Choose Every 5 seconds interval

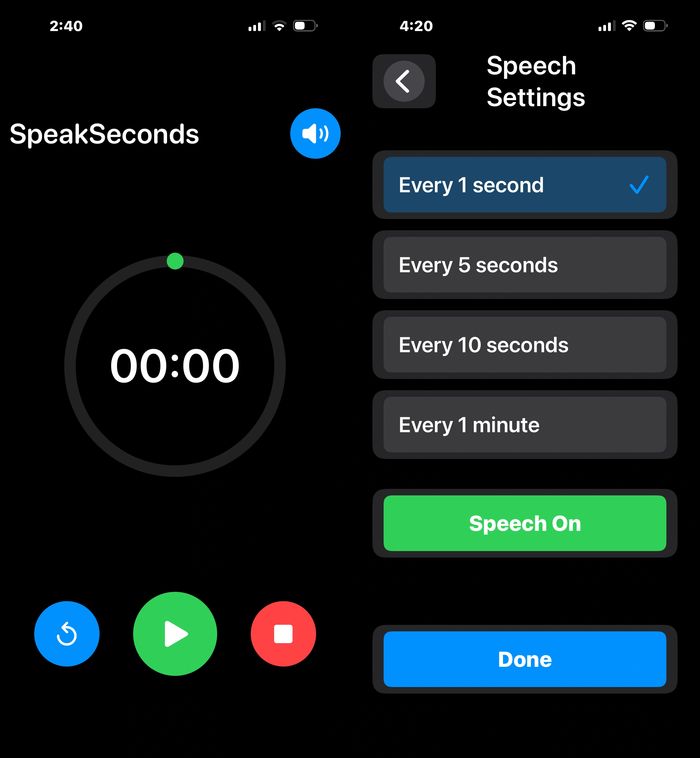coord(524,265)
